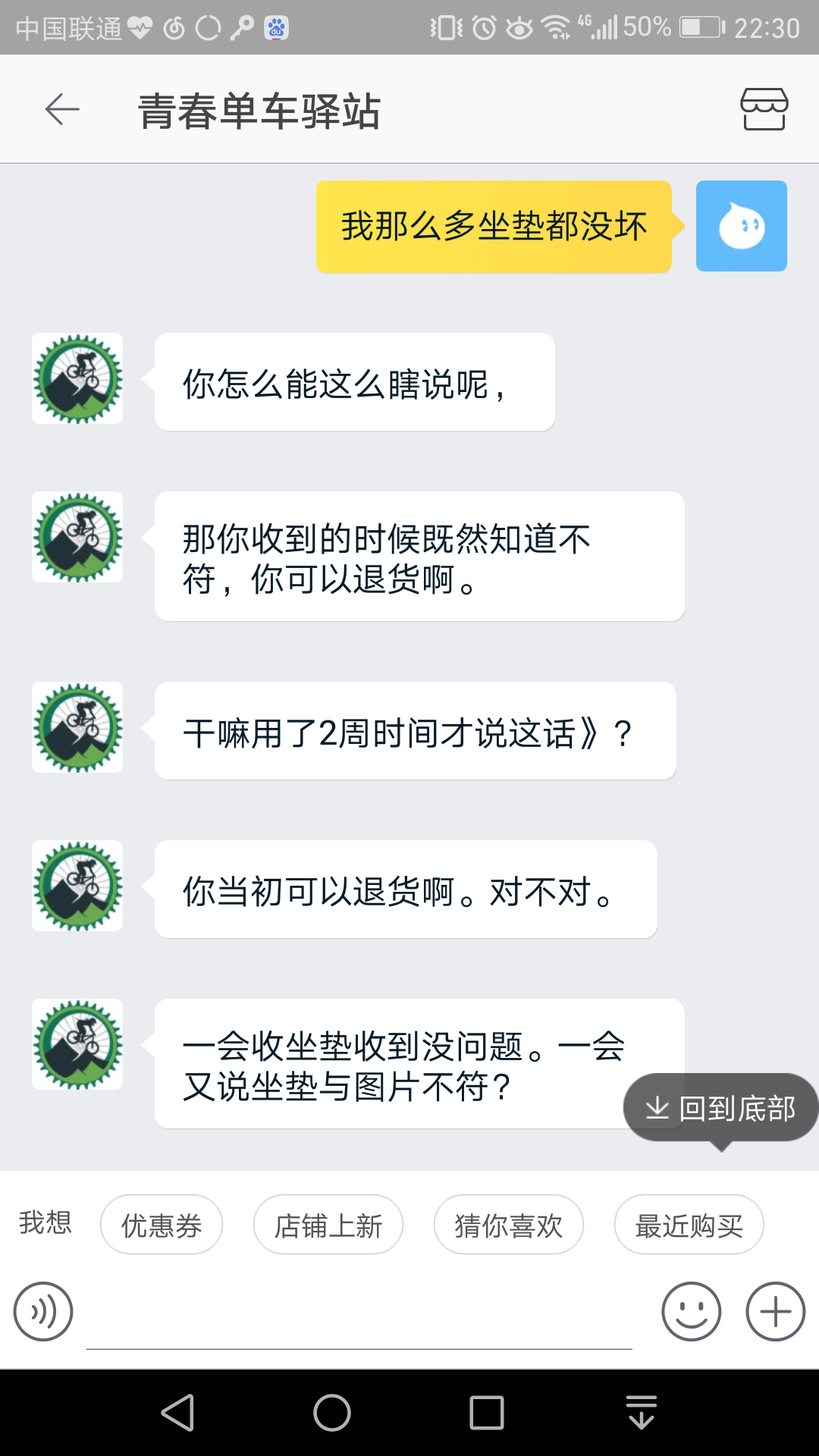819x1456 pixels.
Task: Go back using the top-left arrow
Action: (62, 110)
